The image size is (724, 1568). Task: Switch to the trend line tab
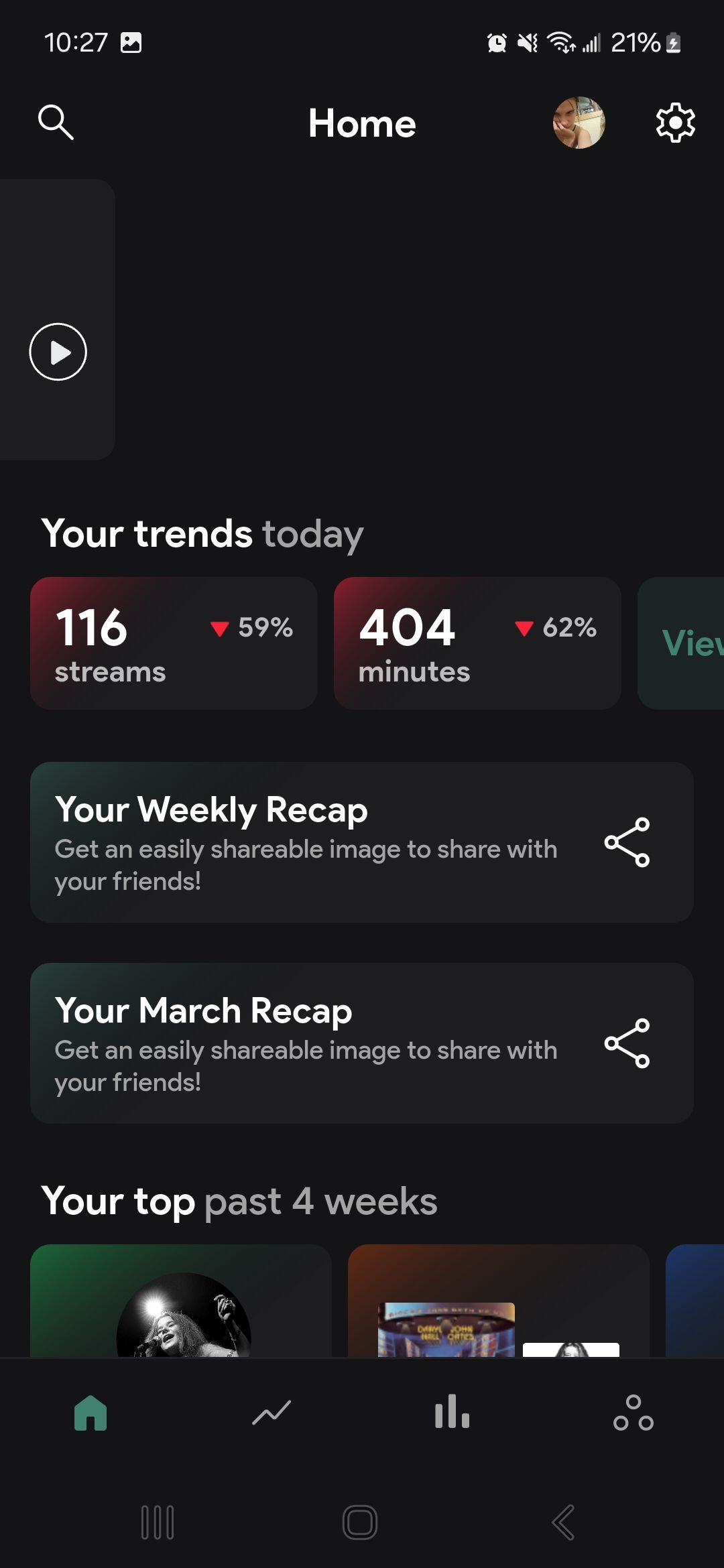point(271,1413)
